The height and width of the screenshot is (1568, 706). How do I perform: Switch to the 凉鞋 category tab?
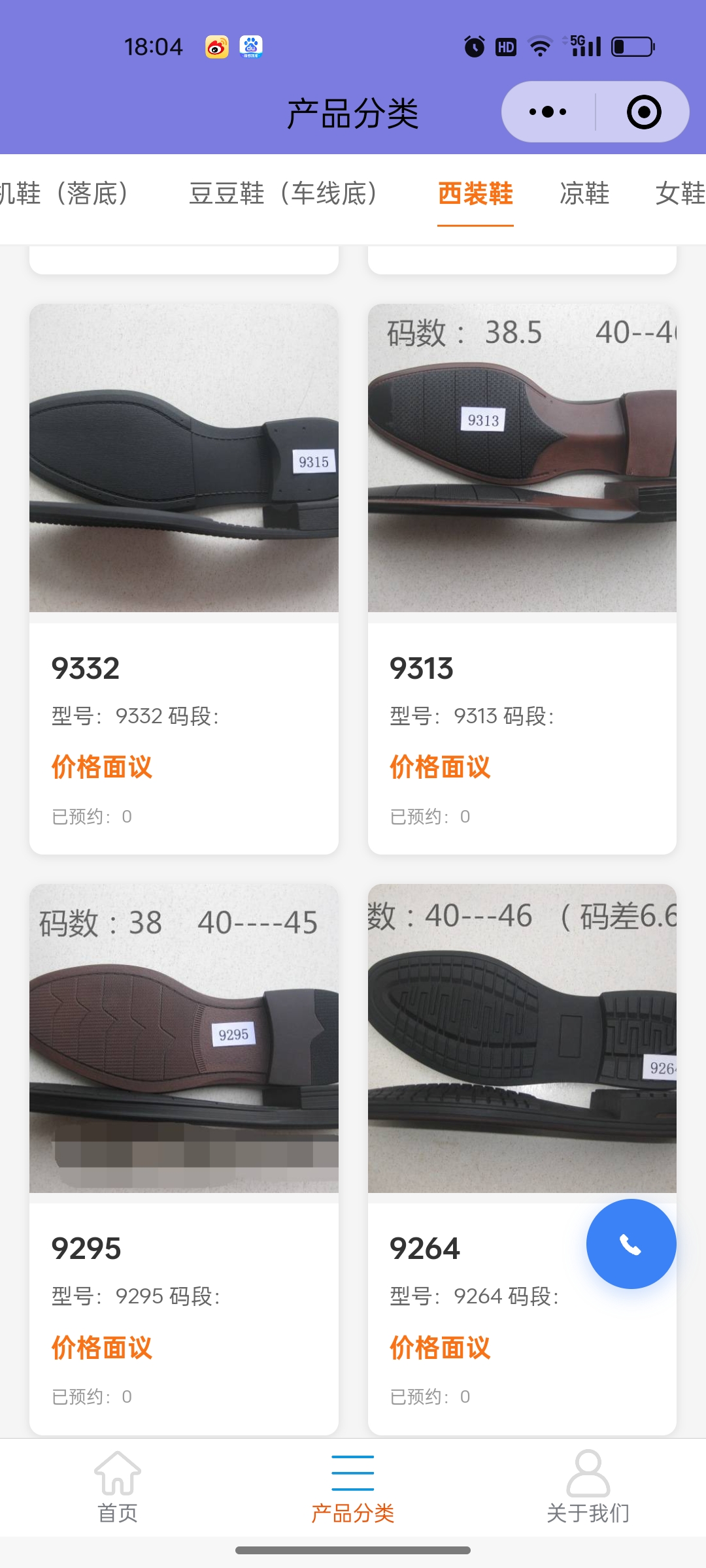[x=584, y=193]
